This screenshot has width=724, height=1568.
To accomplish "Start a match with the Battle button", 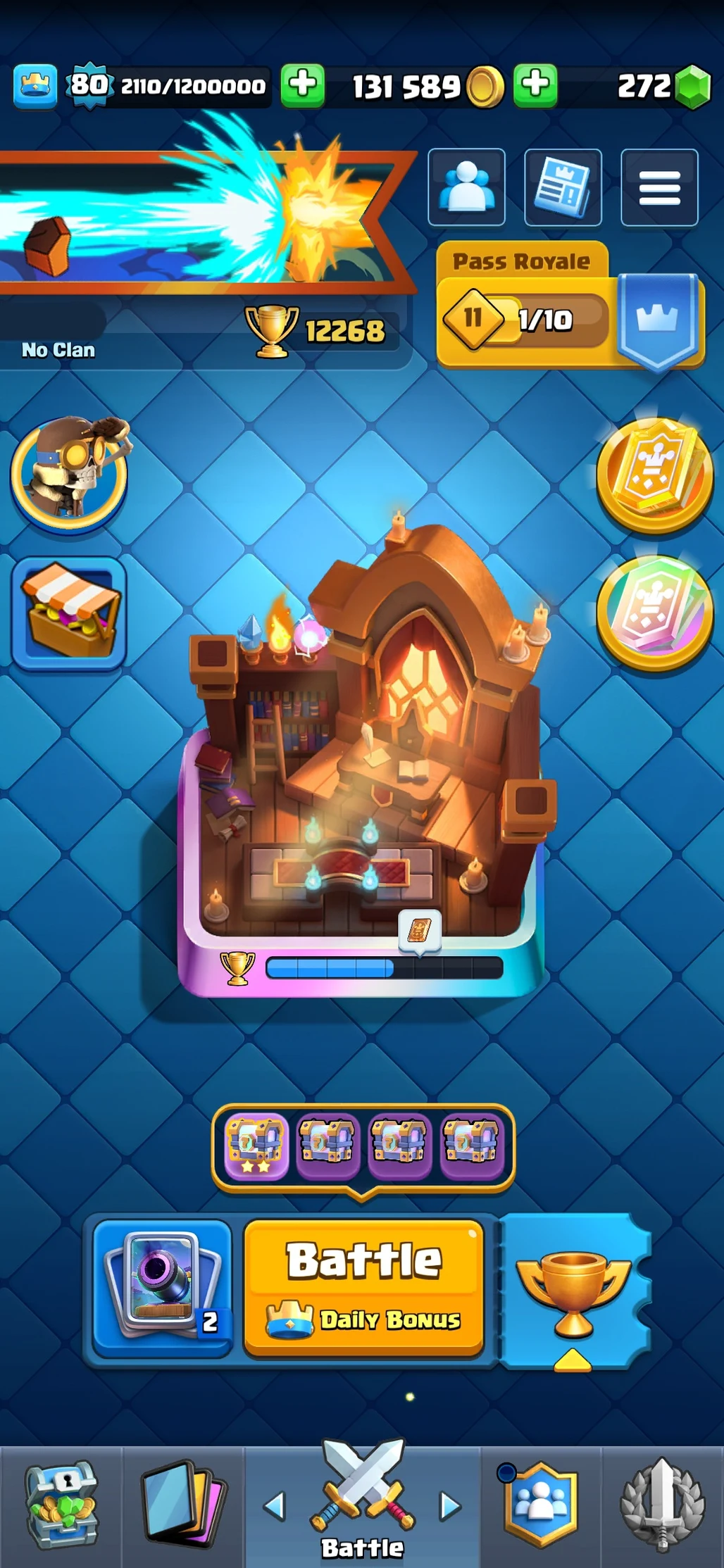I will [363, 1286].
